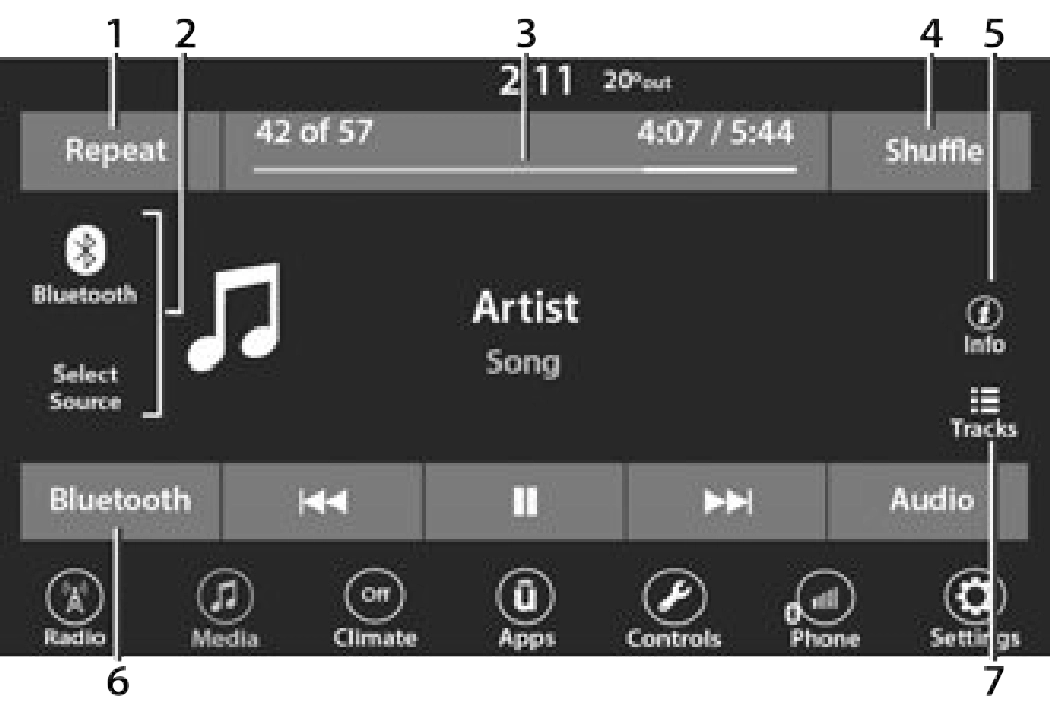Open the Phone tab

(824, 608)
